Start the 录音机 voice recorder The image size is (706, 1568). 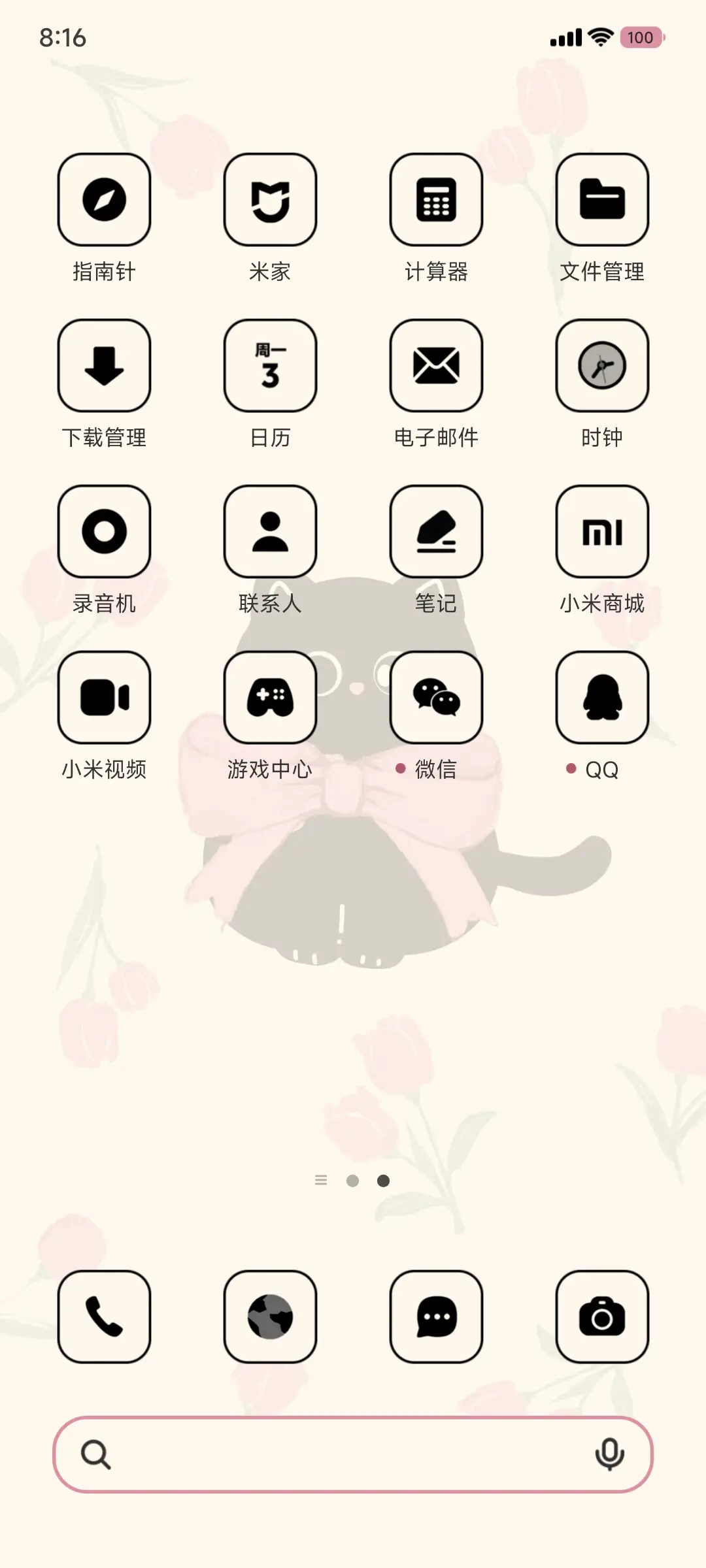tap(104, 532)
